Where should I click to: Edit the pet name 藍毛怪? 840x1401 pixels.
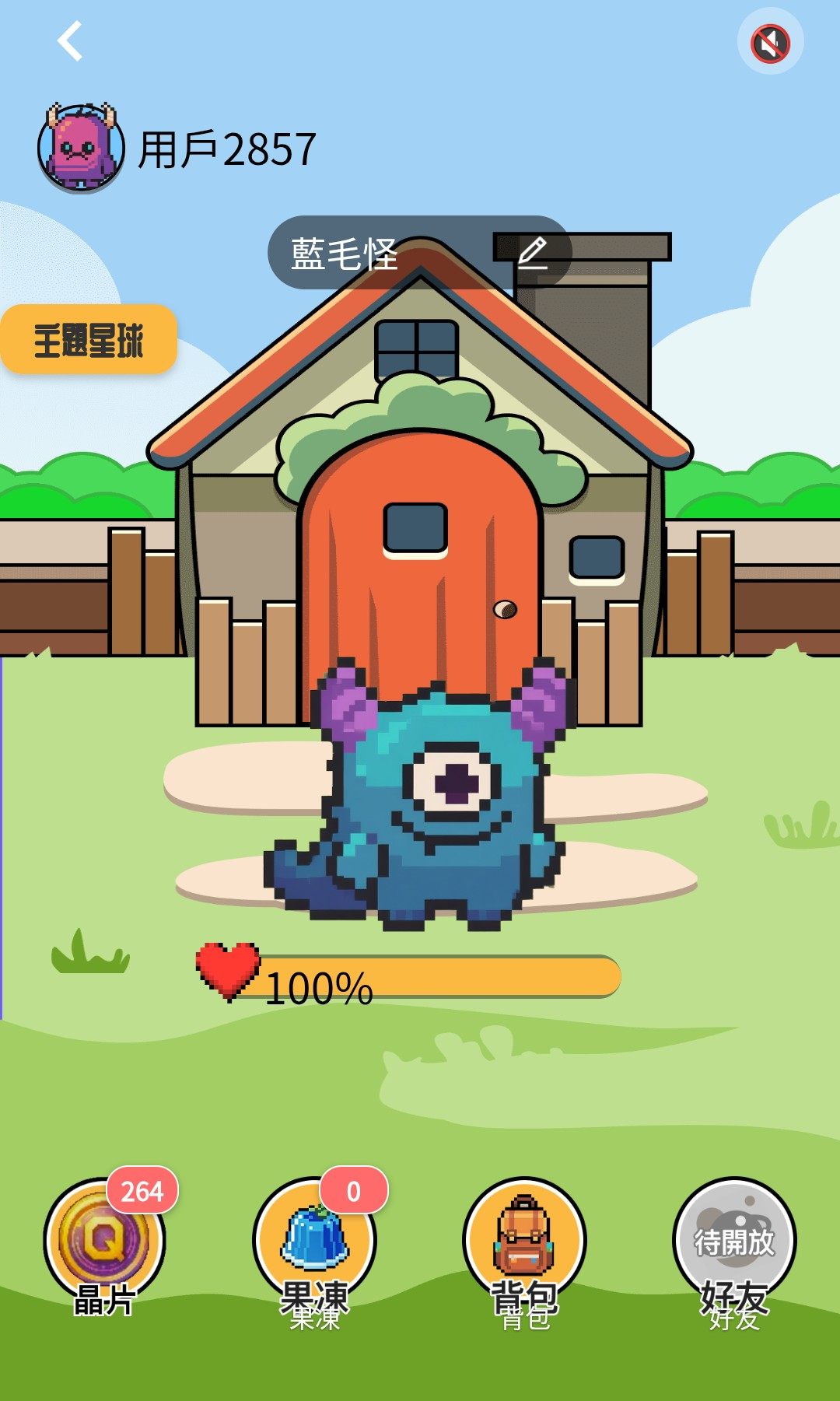coord(533,254)
